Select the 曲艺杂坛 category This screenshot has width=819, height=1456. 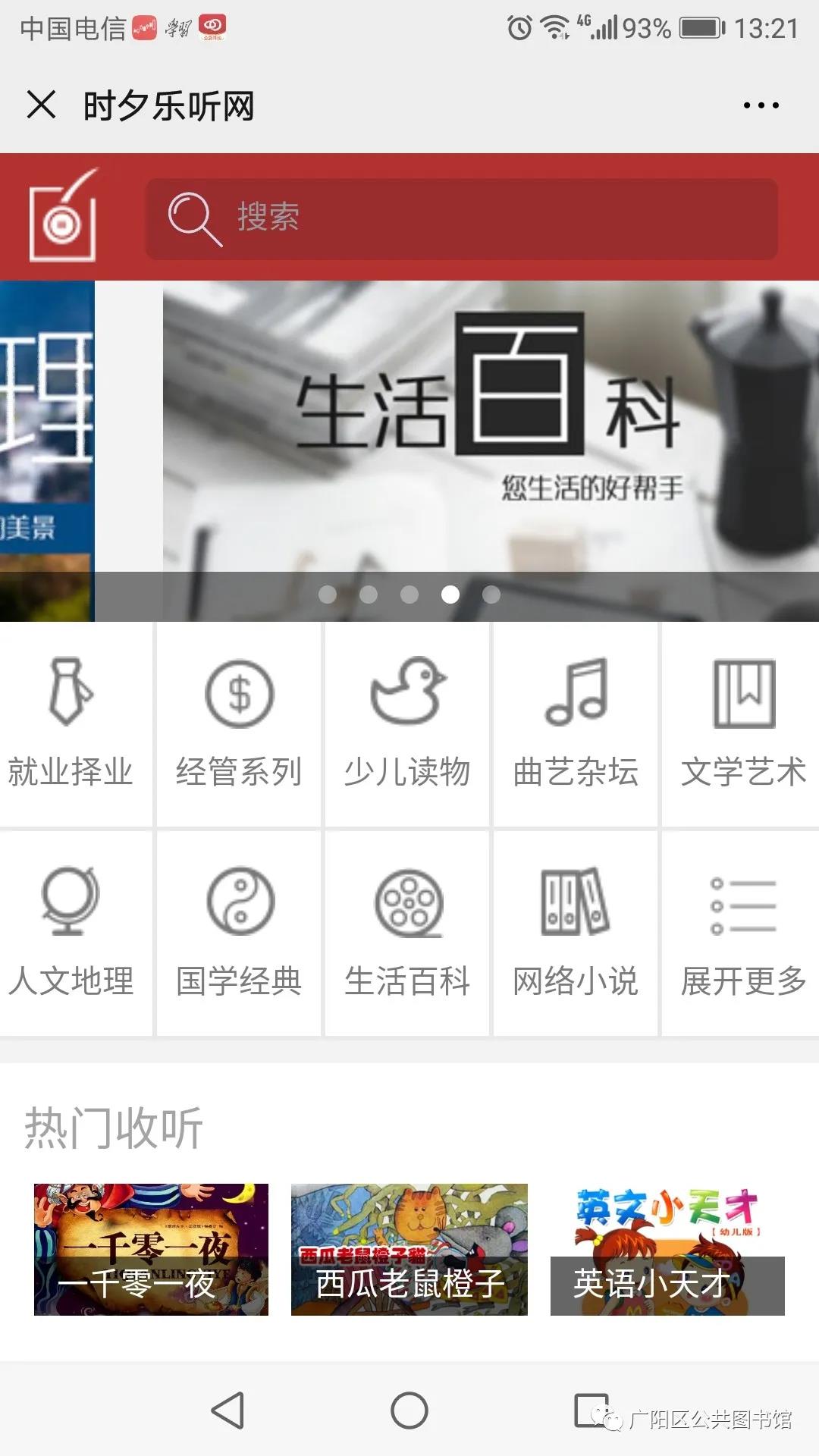click(x=576, y=724)
